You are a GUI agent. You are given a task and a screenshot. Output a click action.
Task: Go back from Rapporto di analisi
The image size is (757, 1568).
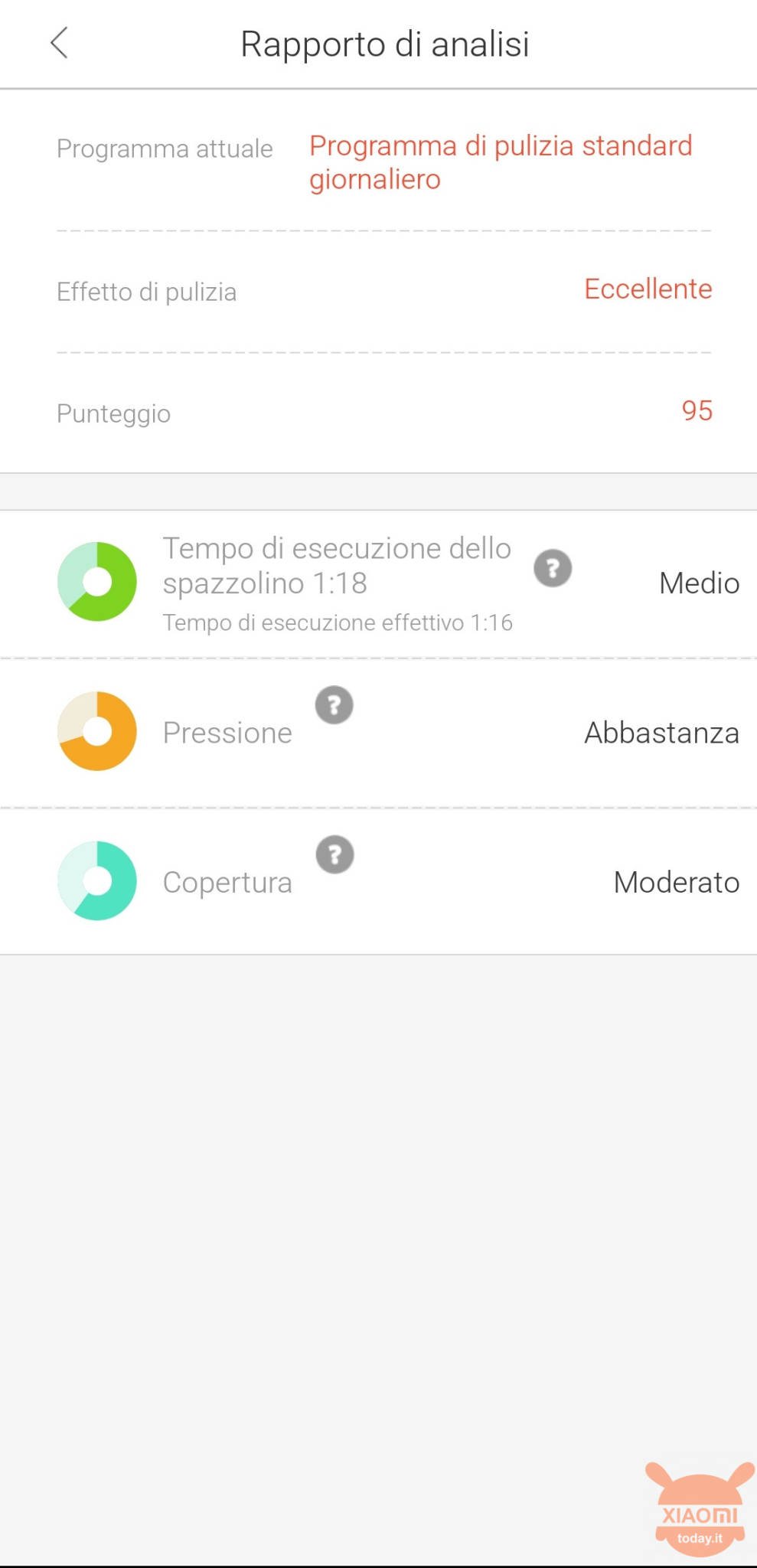coord(60,43)
